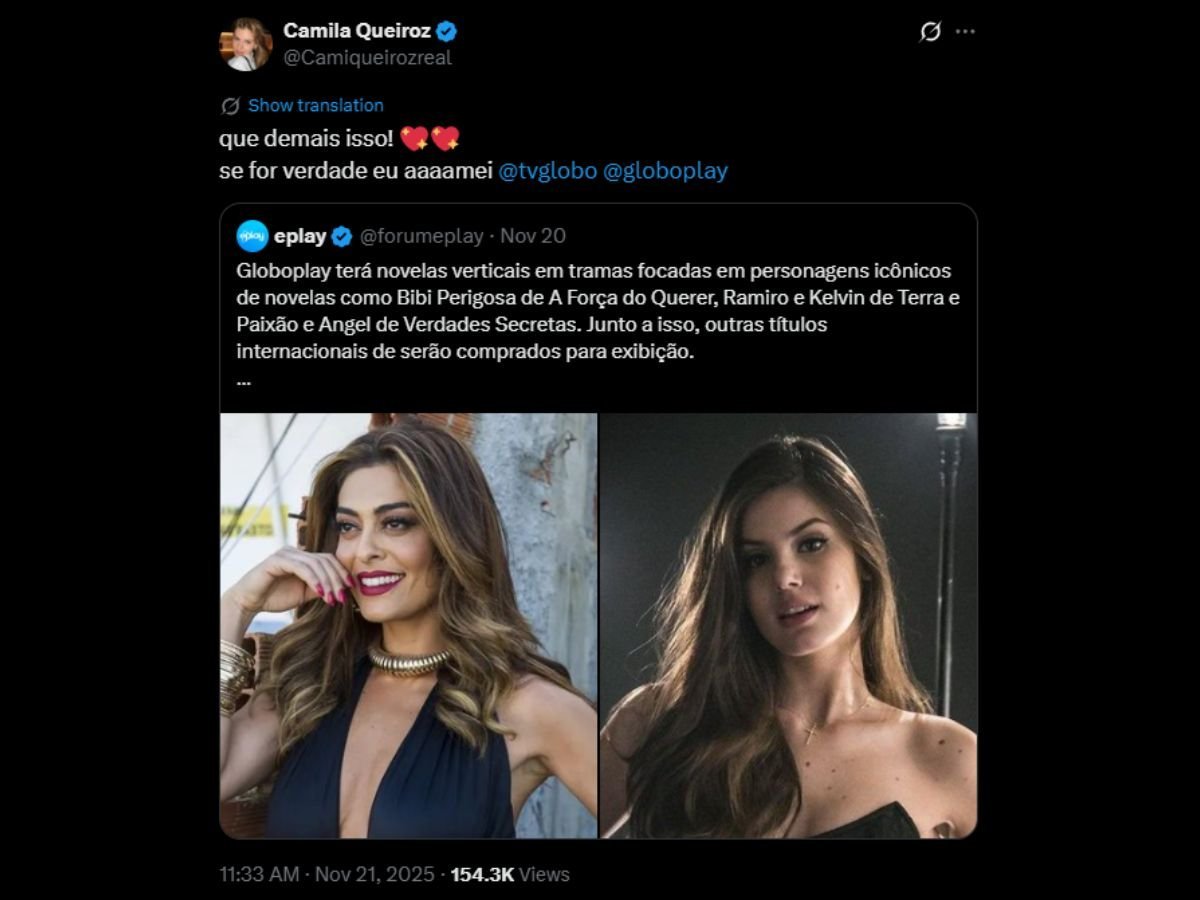
Task: Open the @globoplay mention
Action: point(665,171)
